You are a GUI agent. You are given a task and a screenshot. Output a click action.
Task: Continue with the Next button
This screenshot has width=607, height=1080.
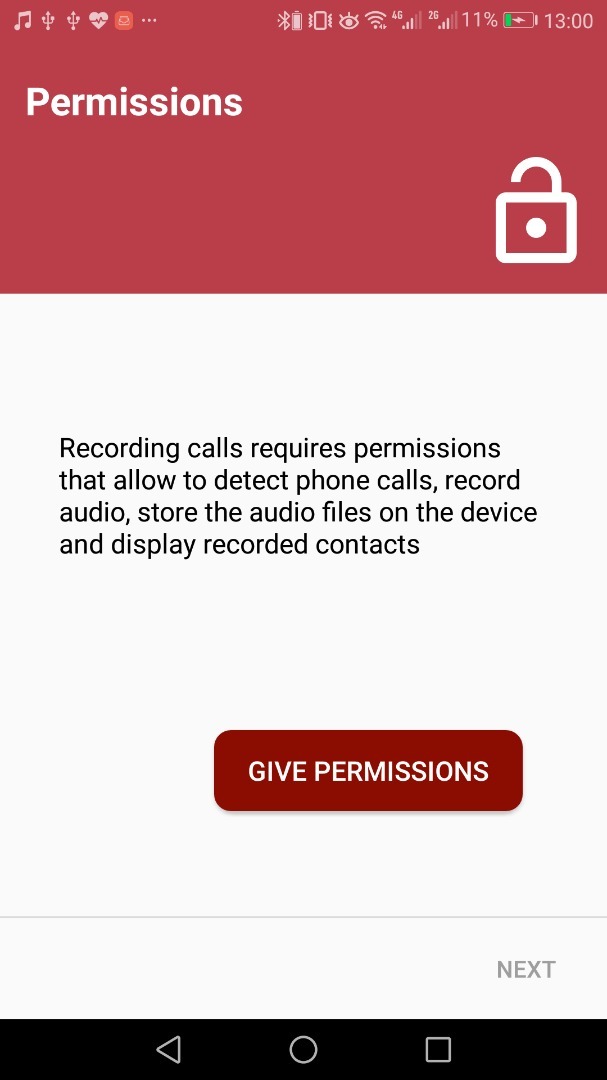(x=526, y=969)
